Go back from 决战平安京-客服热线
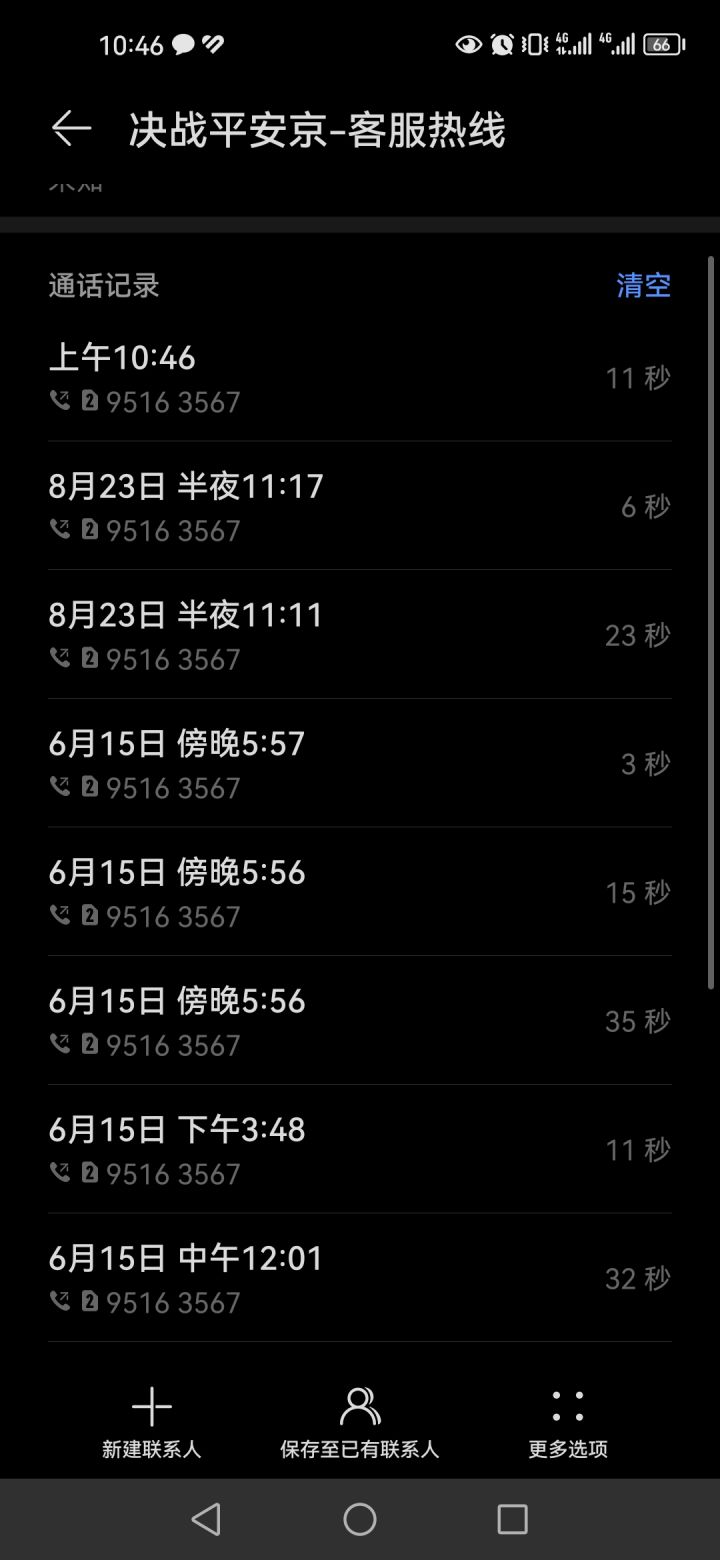This screenshot has width=720, height=1560. click(x=71, y=129)
